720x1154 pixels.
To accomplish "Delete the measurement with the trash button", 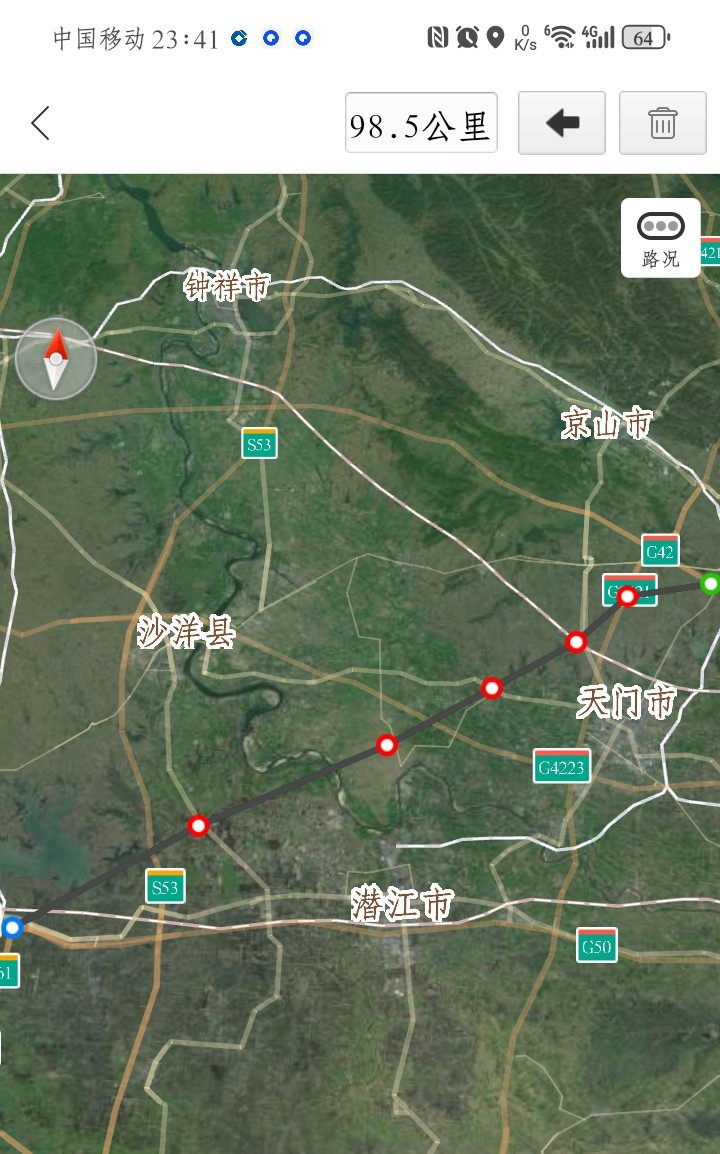I will click(x=663, y=123).
